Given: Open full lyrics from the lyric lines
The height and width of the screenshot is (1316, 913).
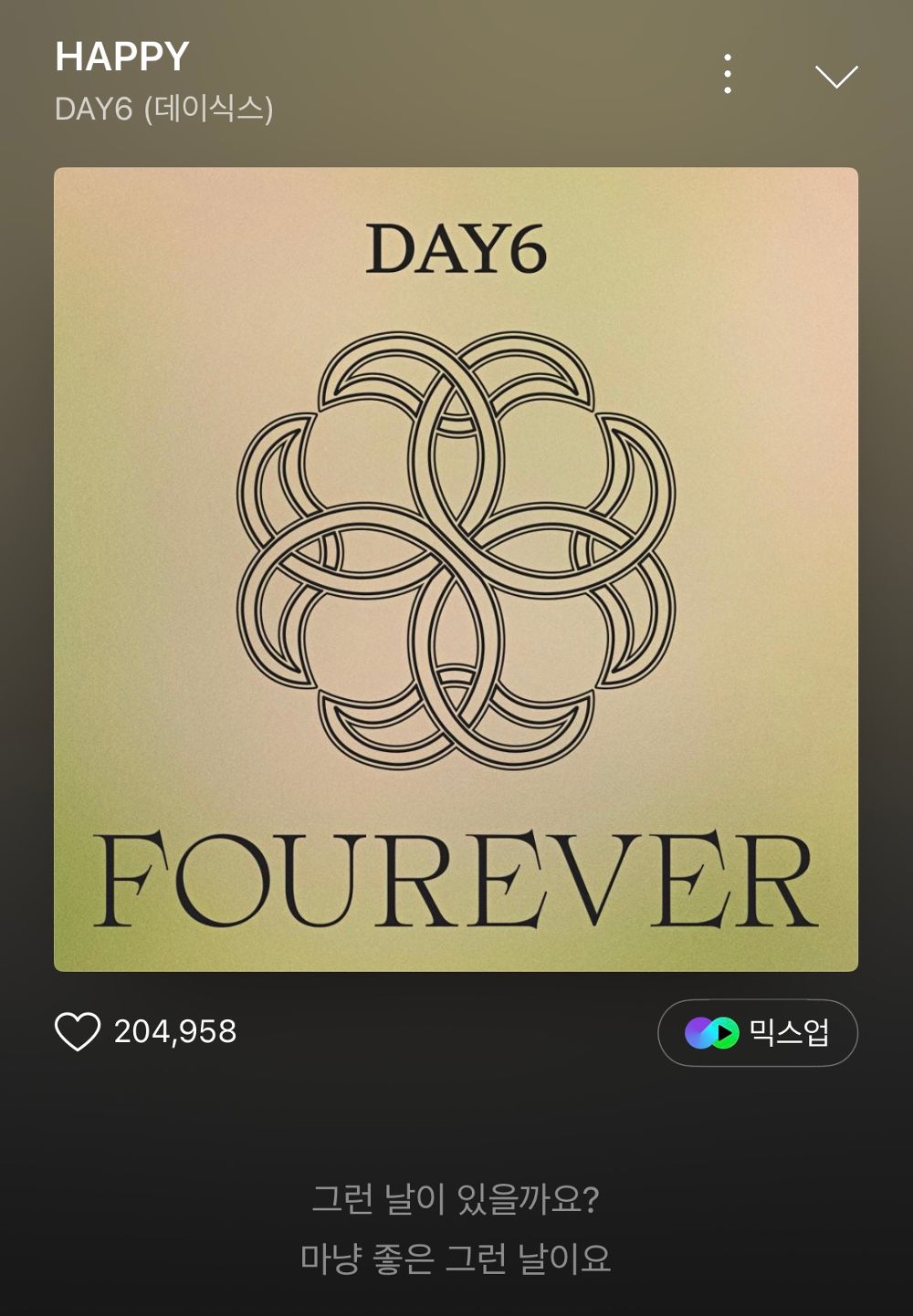Looking at the screenshot, I should pyautogui.click(x=455, y=1228).
